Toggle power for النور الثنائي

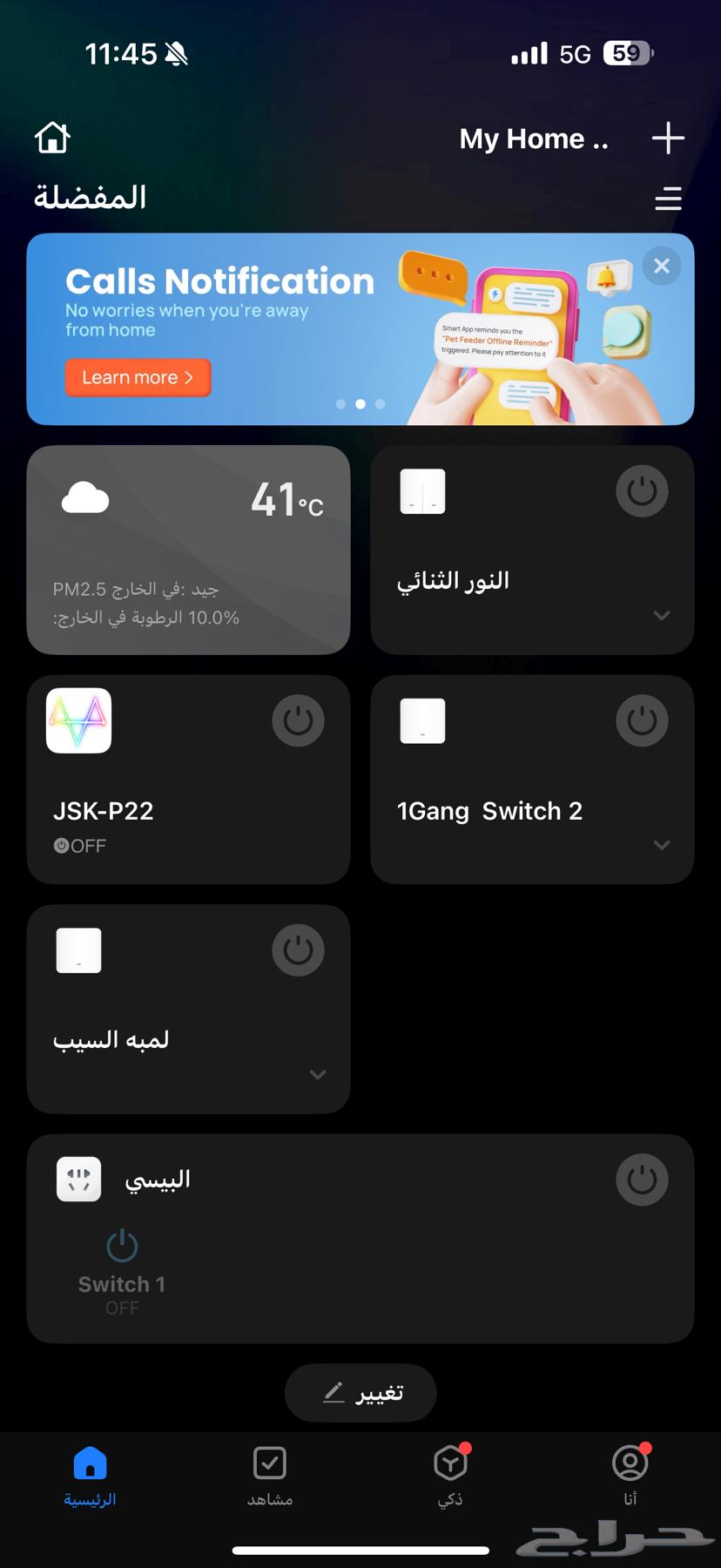642,490
